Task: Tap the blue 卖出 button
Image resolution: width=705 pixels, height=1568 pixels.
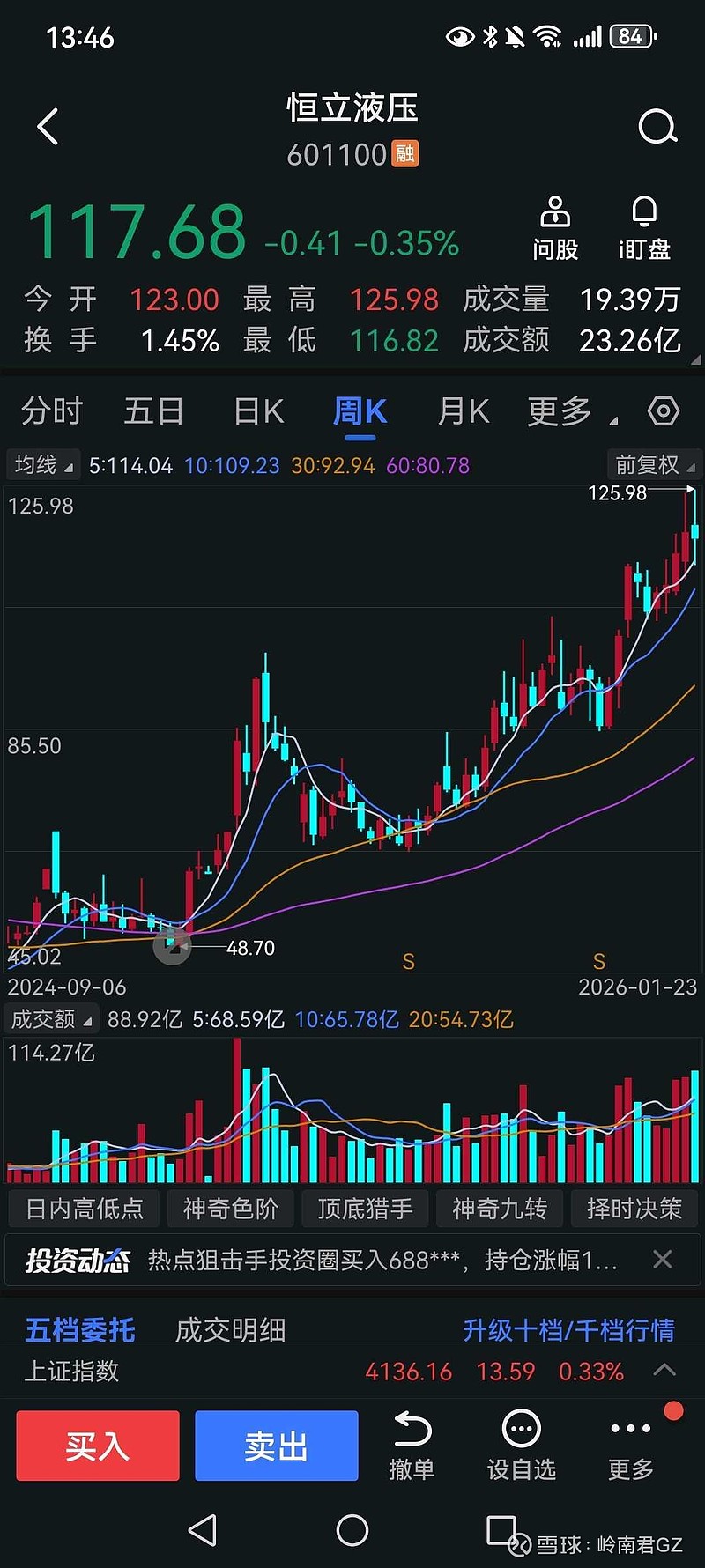Action: 277,1446
